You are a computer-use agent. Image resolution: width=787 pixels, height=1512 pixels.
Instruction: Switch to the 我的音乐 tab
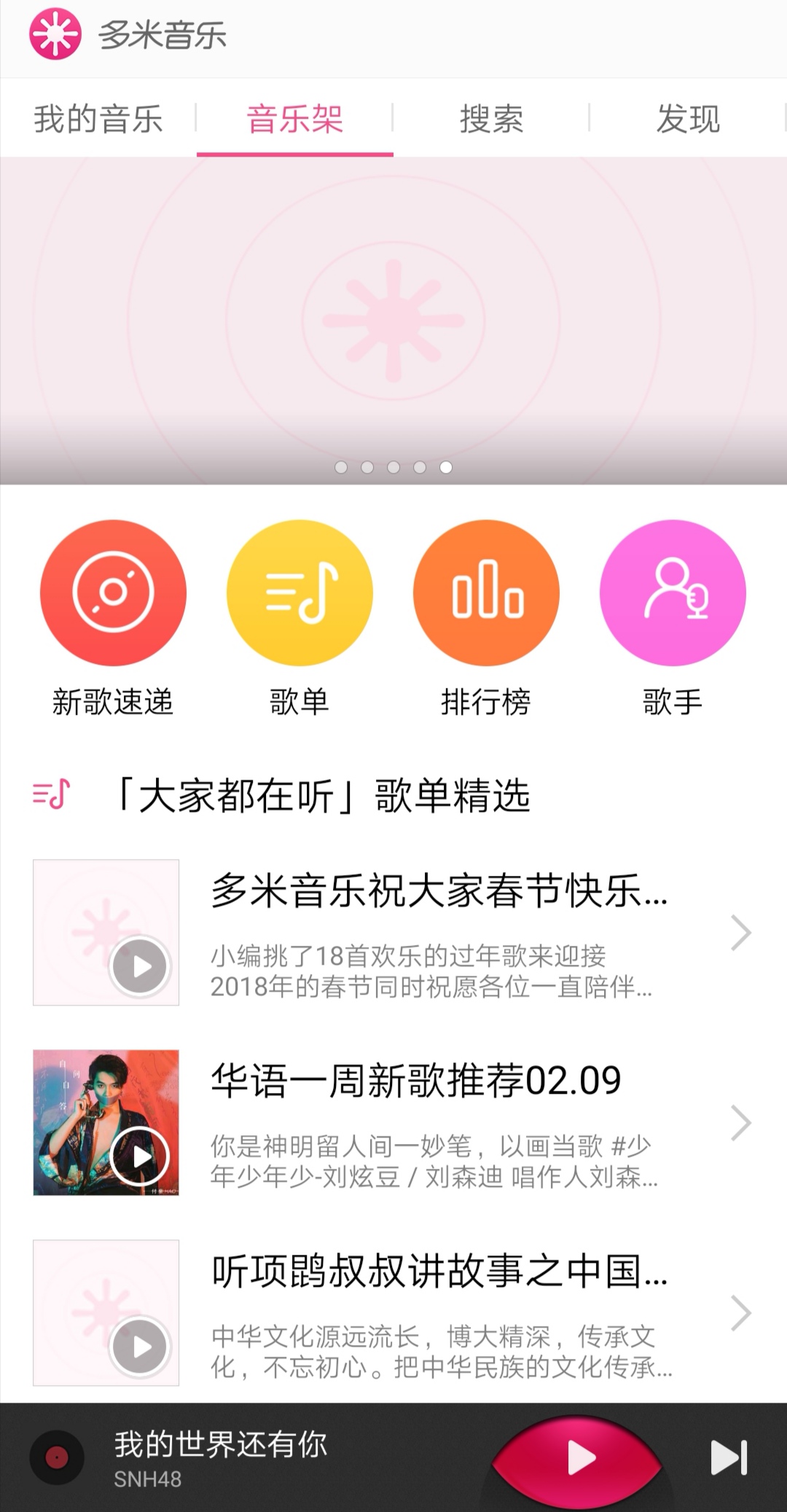point(98,119)
